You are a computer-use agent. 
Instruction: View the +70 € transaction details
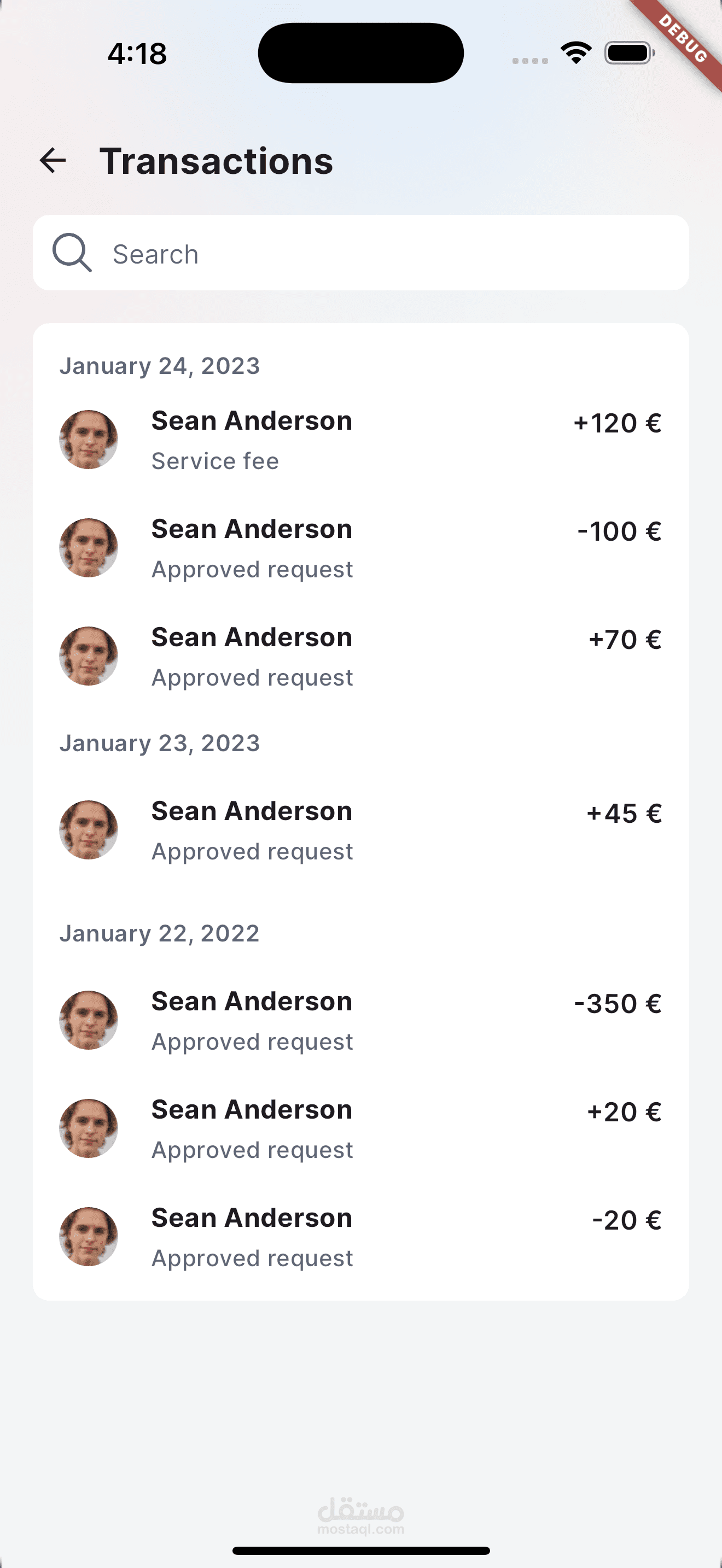pyautogui.click(x=361, y=657)
